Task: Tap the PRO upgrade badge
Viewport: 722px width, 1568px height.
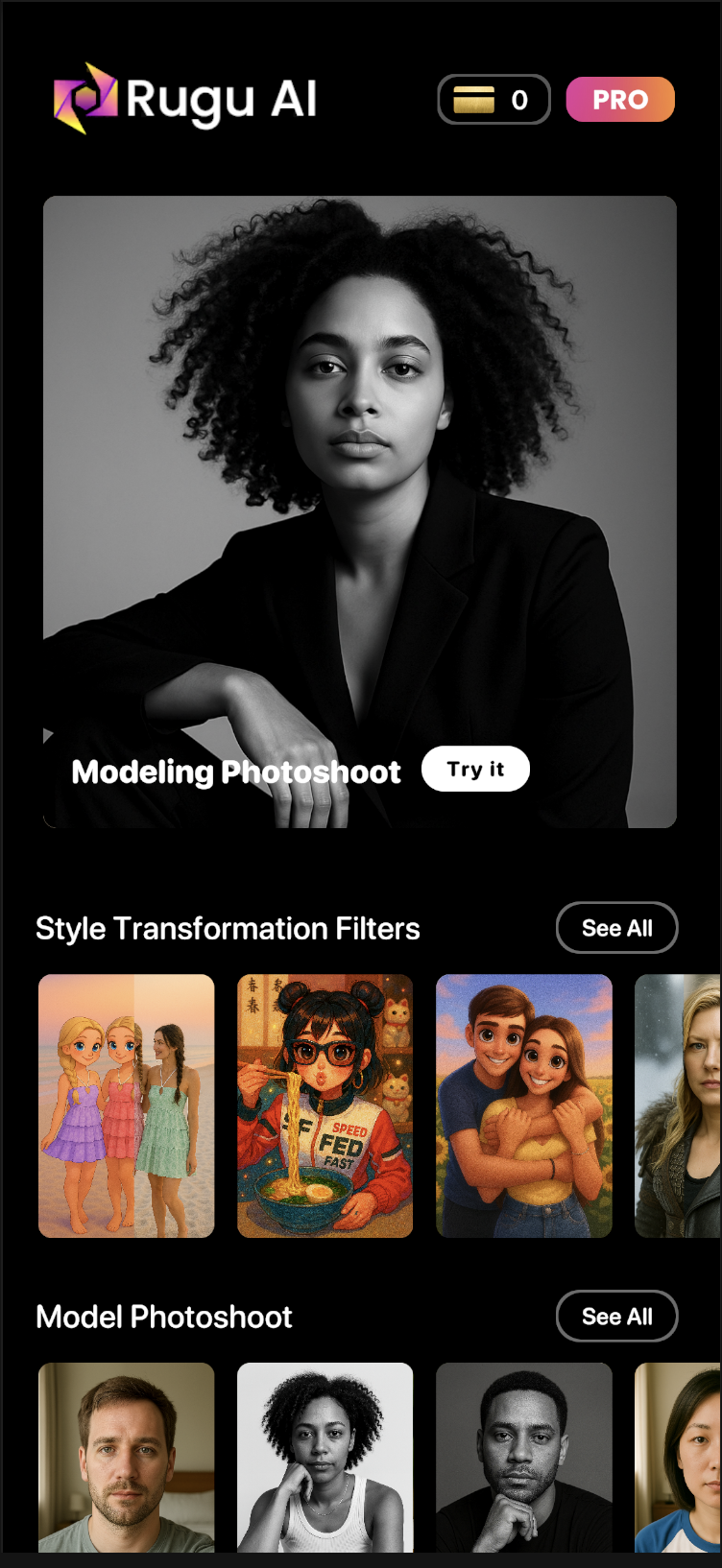Action: pos(619,98)
